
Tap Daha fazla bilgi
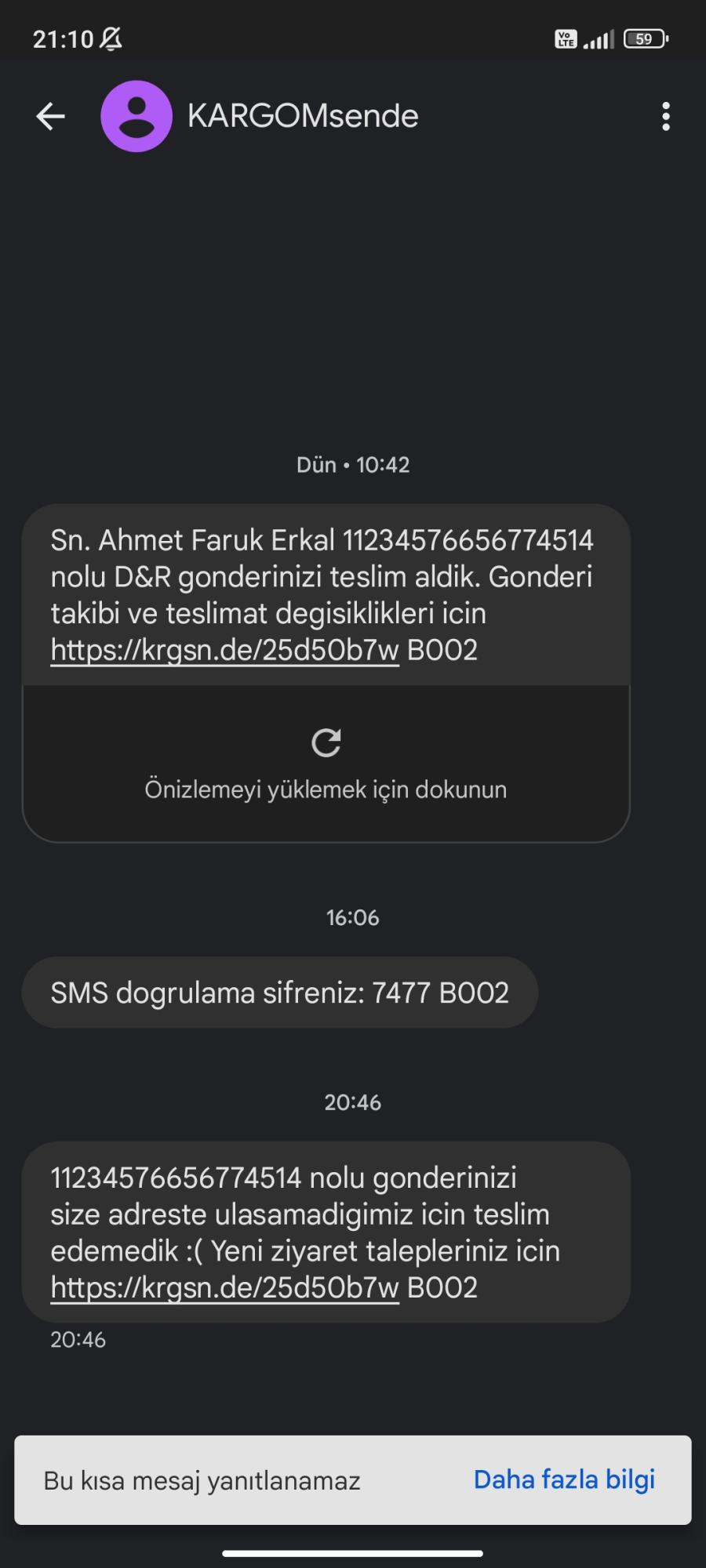(x=564, y=1479)
